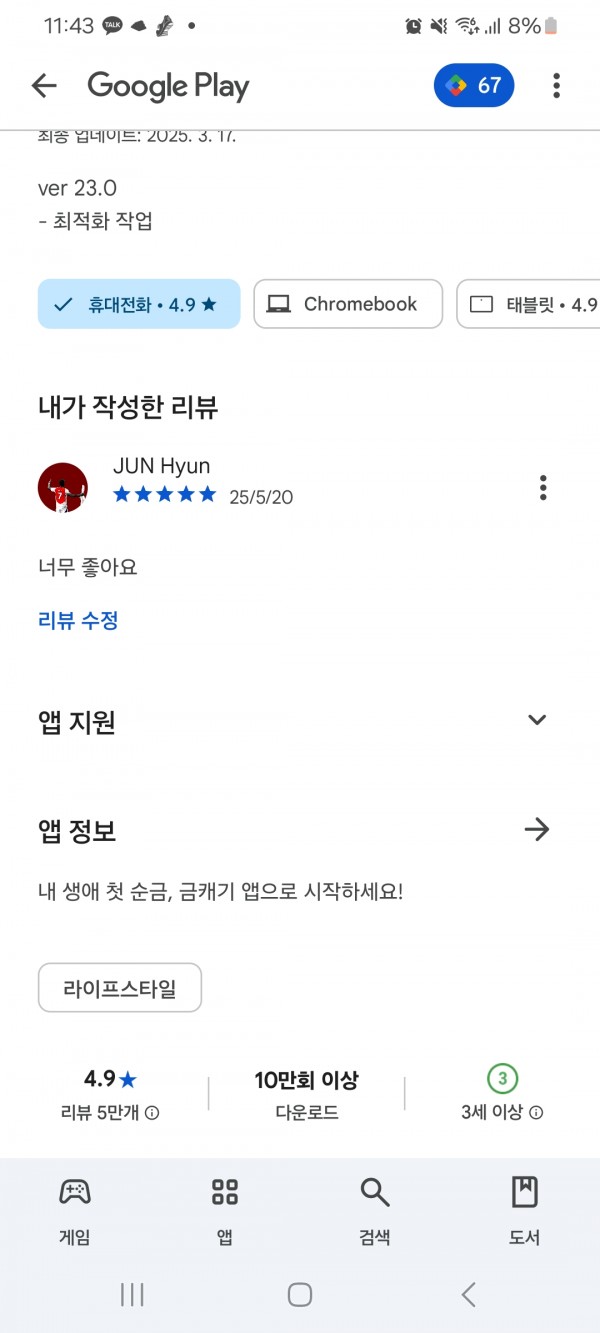Tap 리뷰 수정 to edit my review
This screenshot has height=1333, width=600.
coord(78,620)
